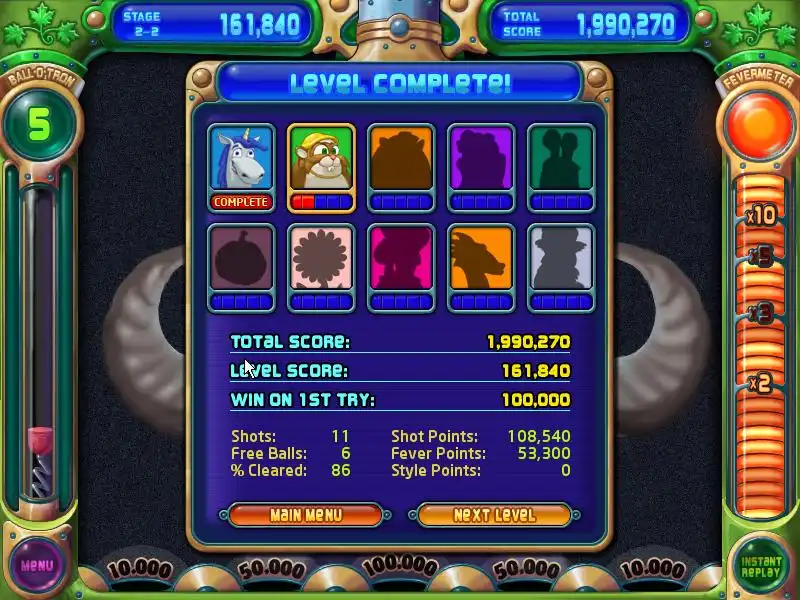Go to the Next Level
This screenshot has height=600, width=800.
click(494, 515)
